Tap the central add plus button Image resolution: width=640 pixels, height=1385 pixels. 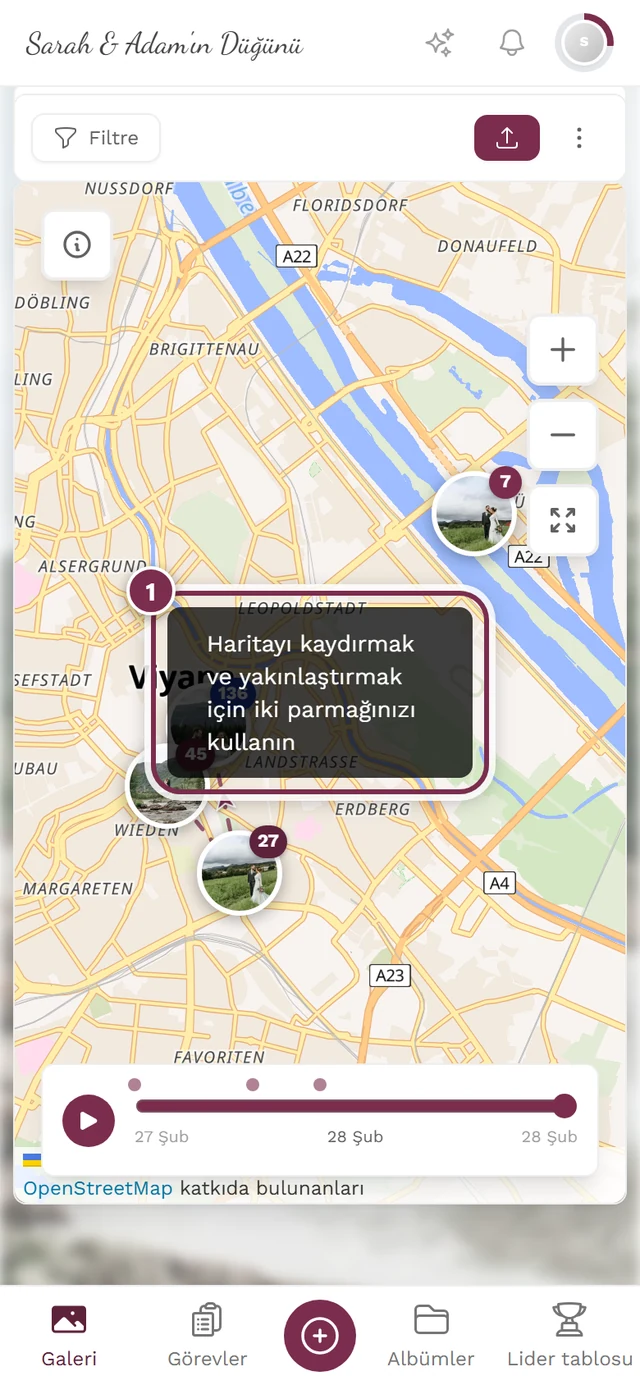(320, 1335)
